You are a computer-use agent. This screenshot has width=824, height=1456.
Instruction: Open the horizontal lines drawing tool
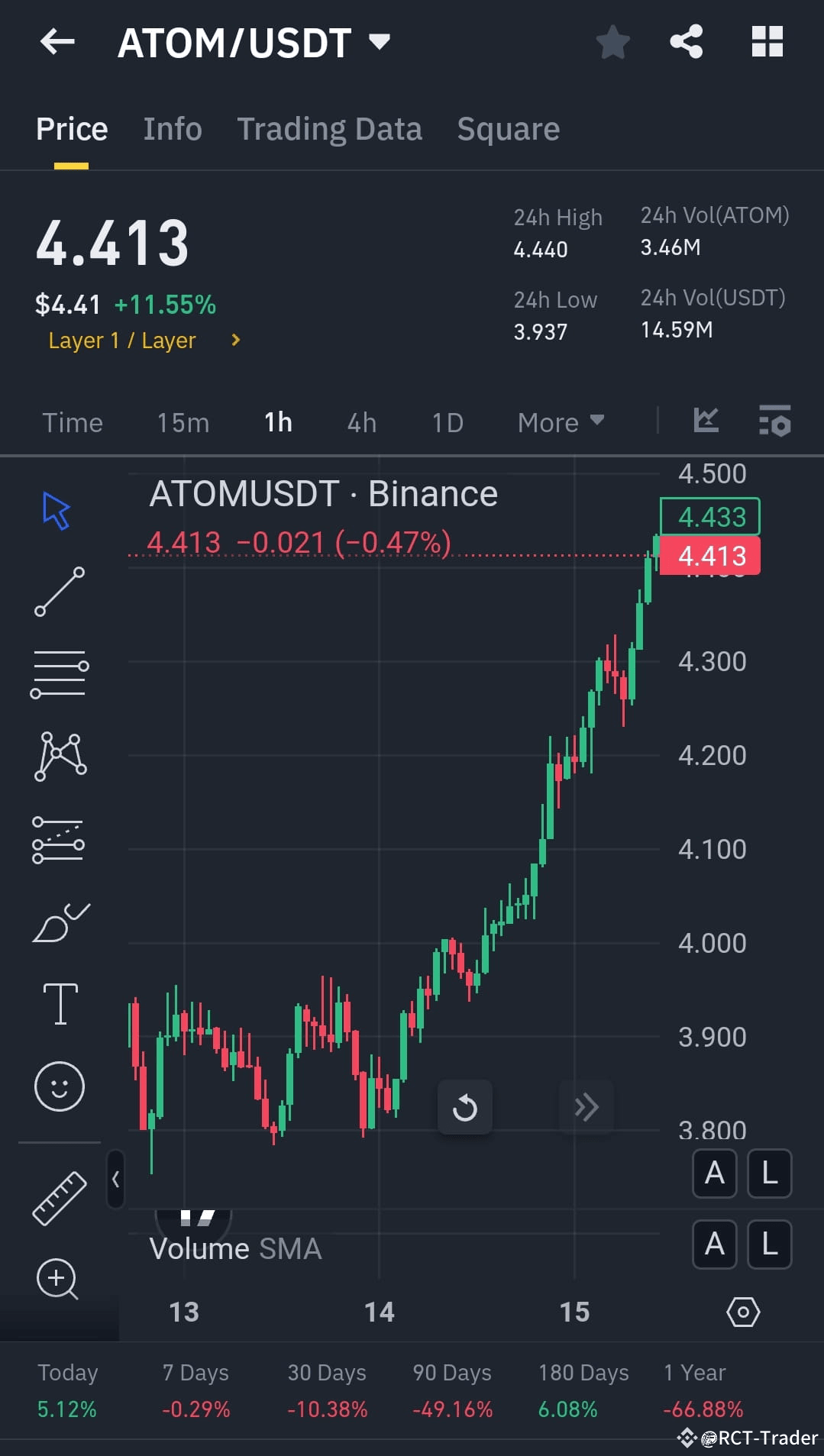[60, 672]
